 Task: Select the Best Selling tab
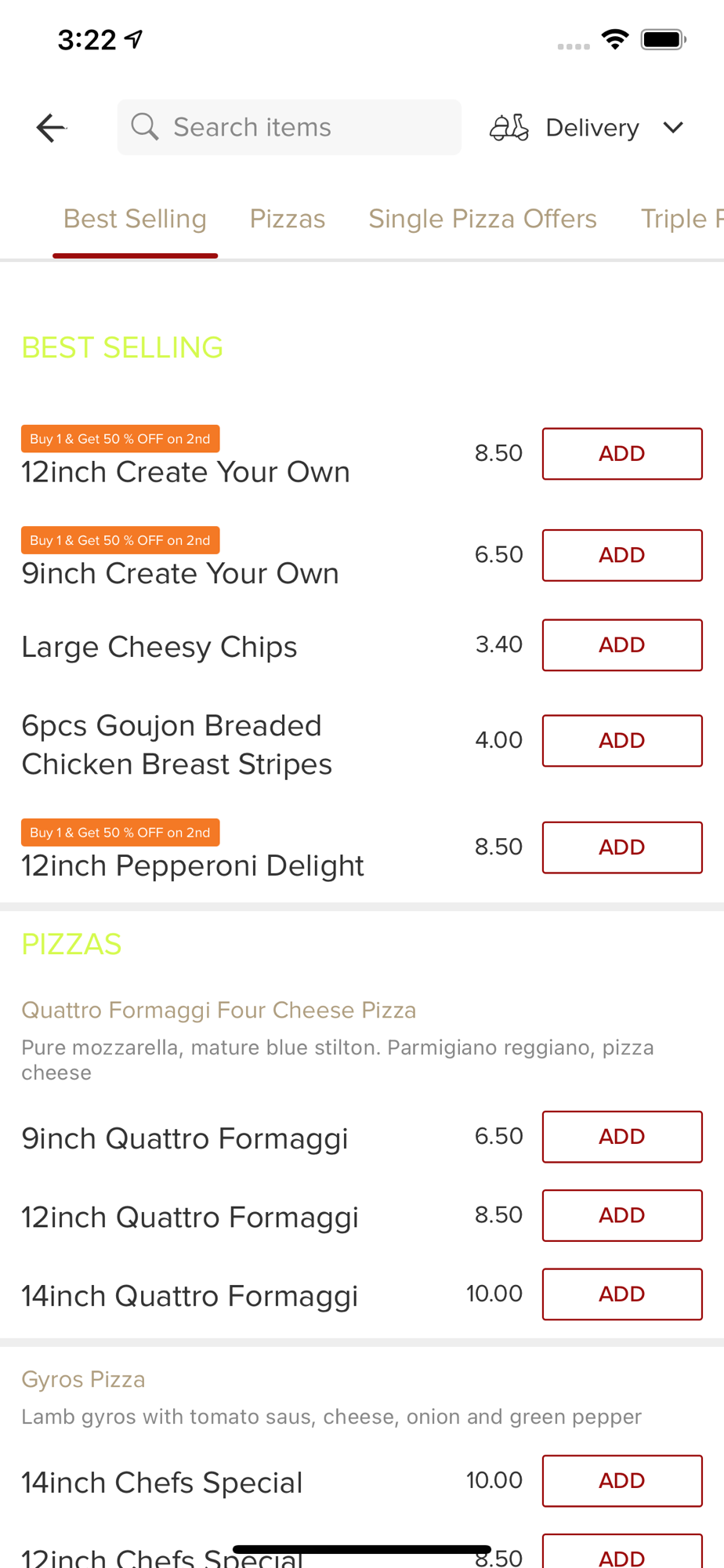pos(135,219)
